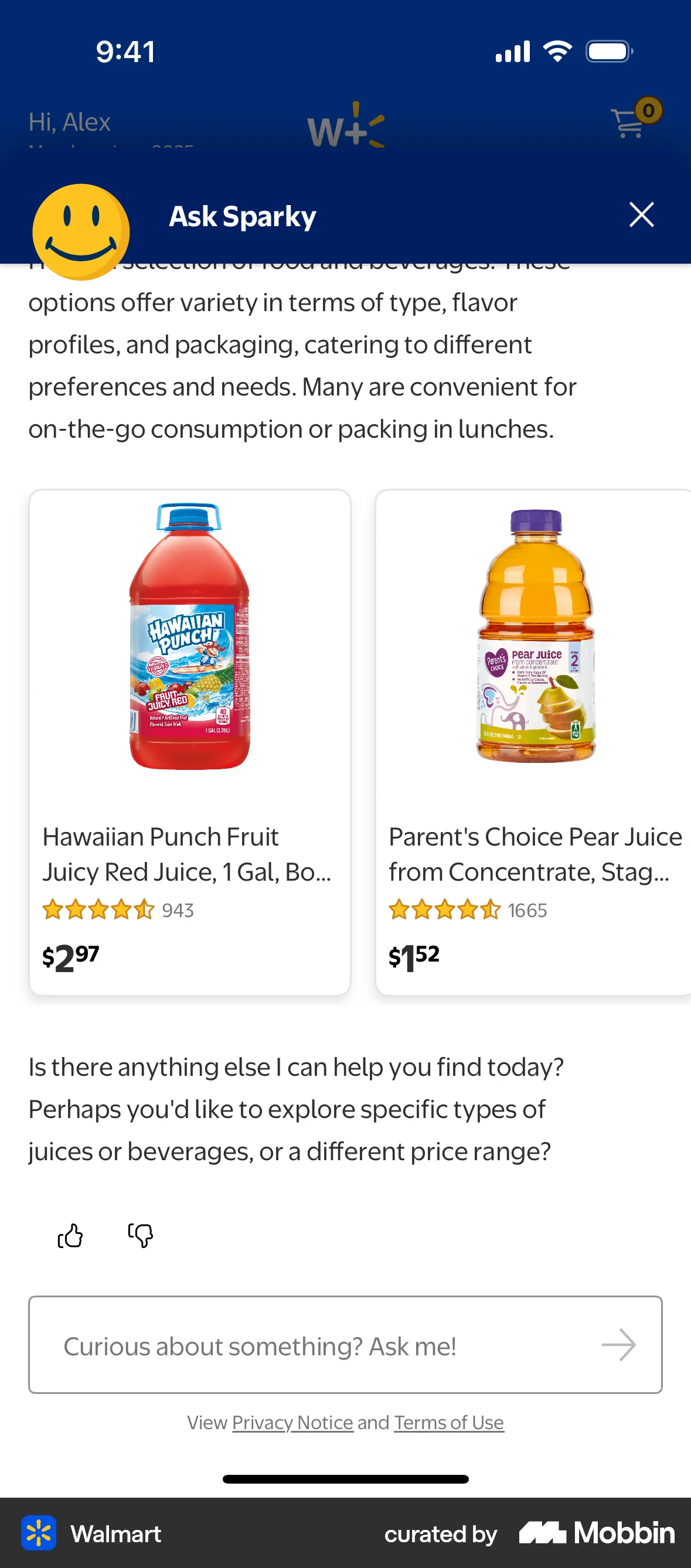
Task: Click the Mobbin logo in the footer
Action: [x=595, y=1533]
